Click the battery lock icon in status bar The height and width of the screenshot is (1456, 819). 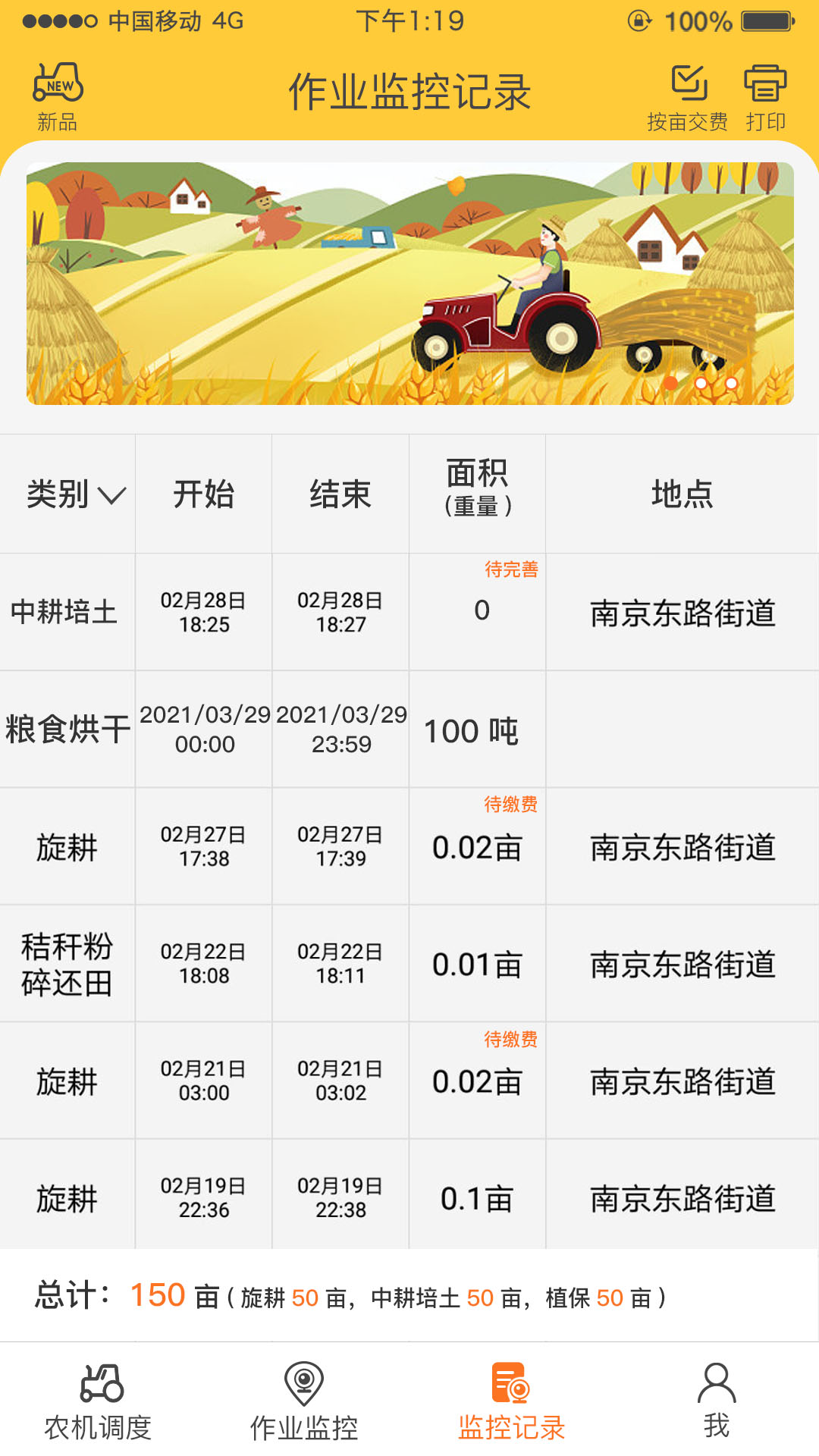(638, 22)
